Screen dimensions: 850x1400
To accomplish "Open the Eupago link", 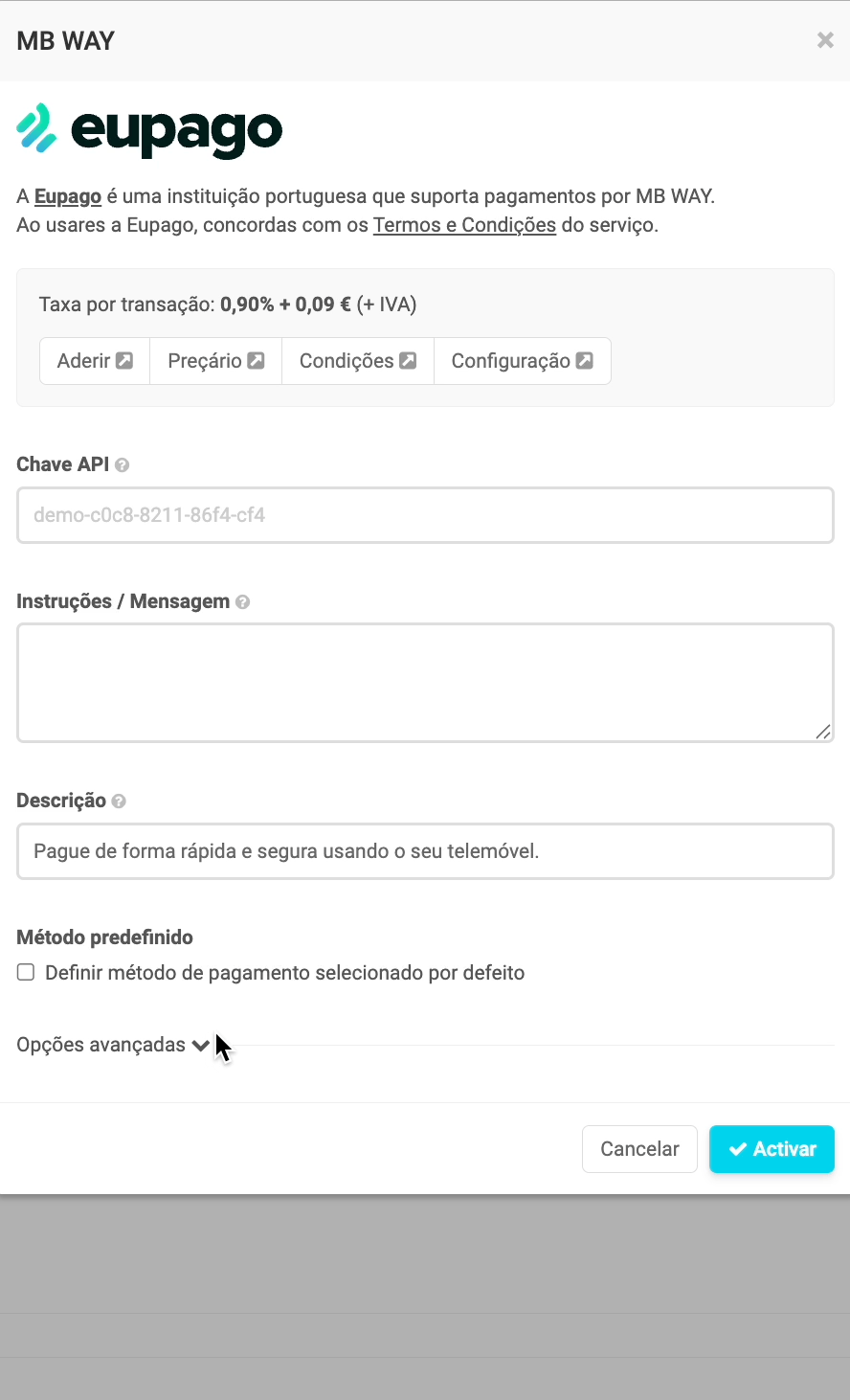I will pos(68,196).
